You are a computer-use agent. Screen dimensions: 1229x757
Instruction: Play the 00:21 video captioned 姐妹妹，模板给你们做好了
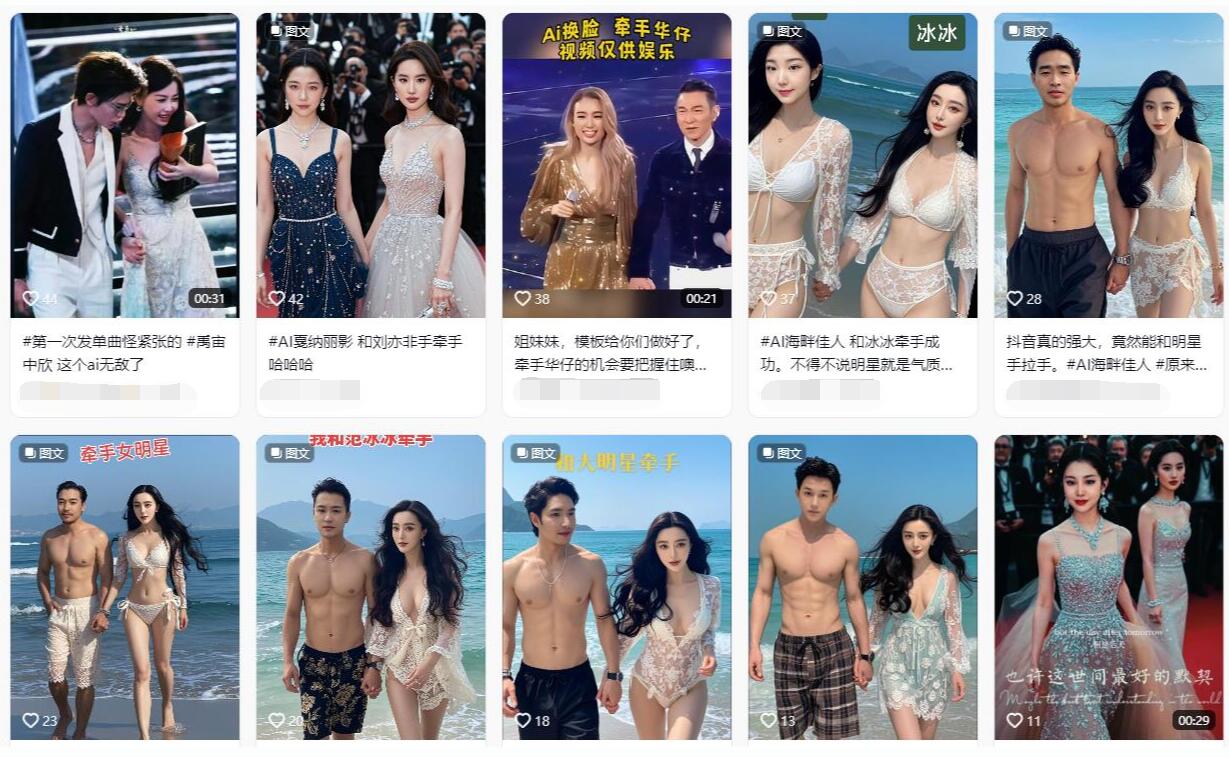click(x=616, y=165)
